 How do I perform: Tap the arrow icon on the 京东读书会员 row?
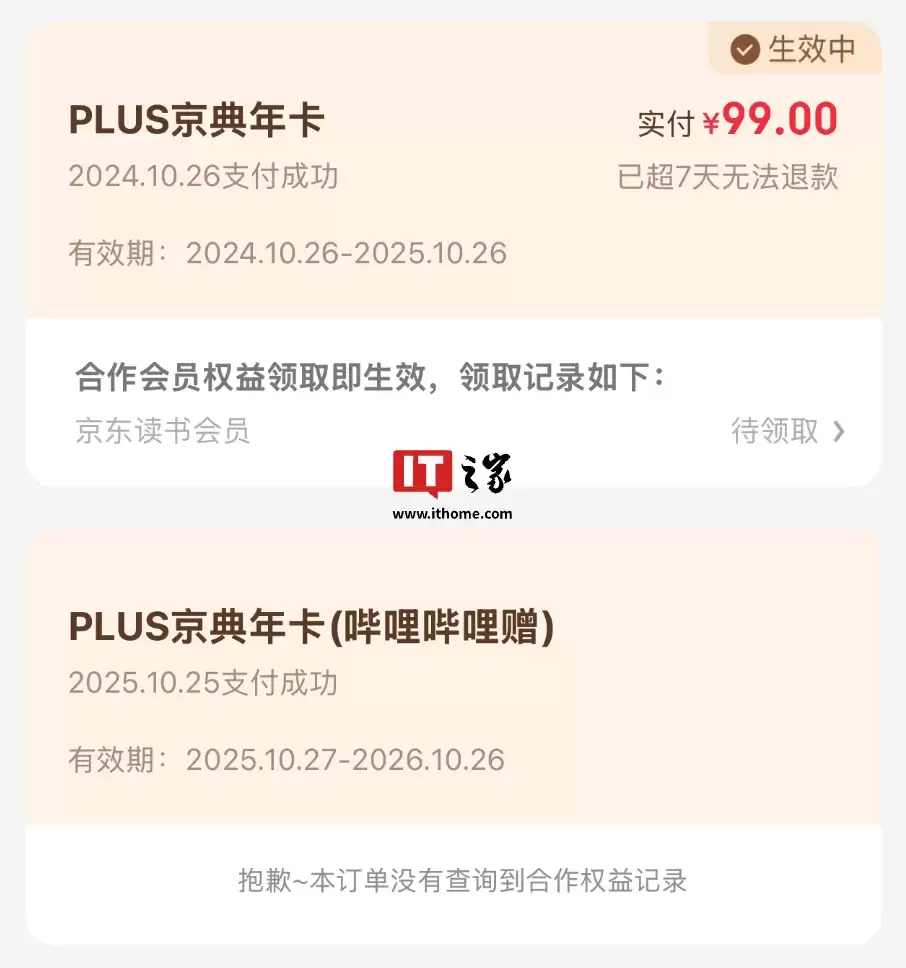point(840,431)
